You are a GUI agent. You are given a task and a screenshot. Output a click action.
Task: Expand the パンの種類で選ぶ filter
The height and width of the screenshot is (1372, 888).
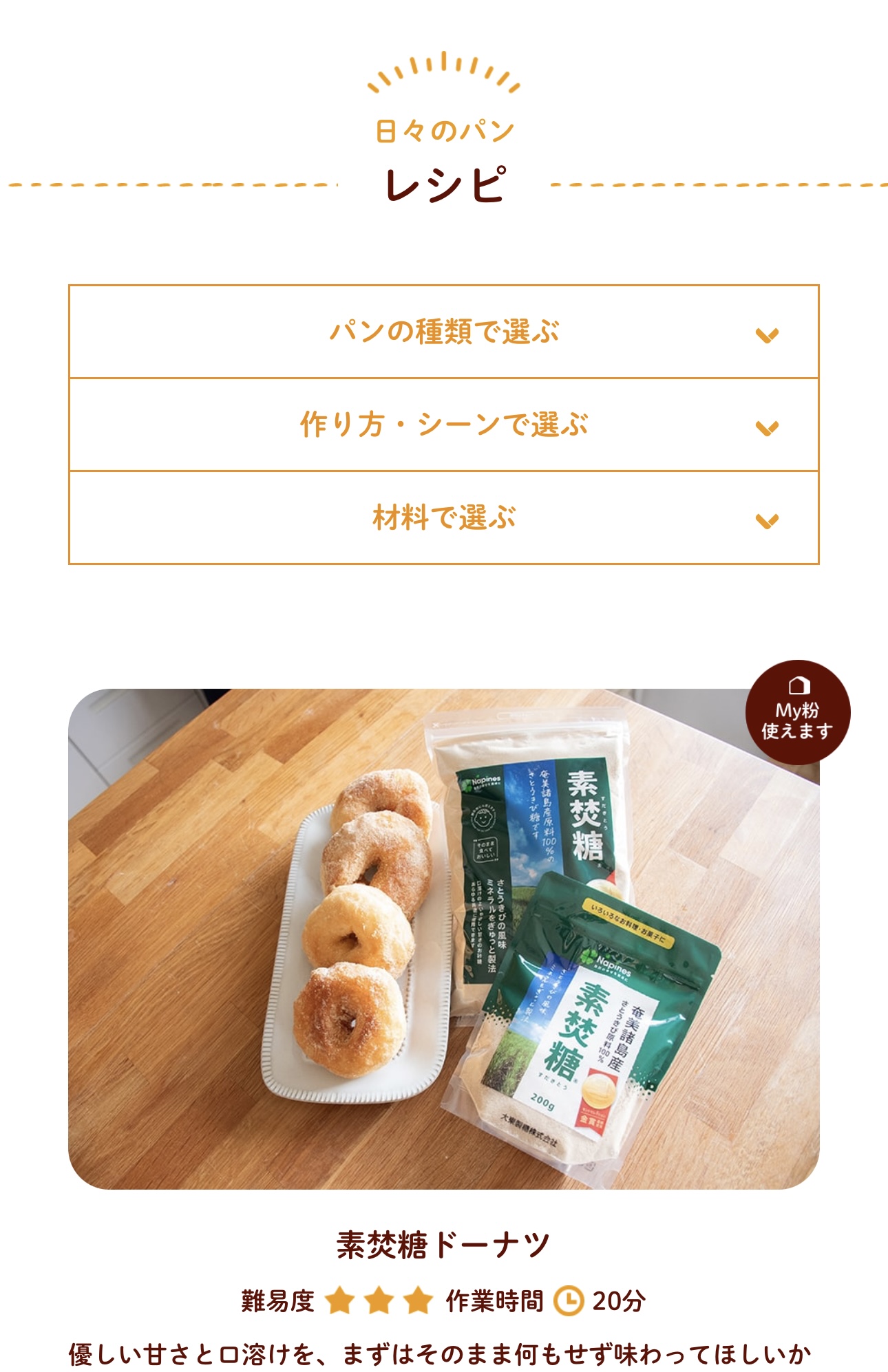(444, 332)
